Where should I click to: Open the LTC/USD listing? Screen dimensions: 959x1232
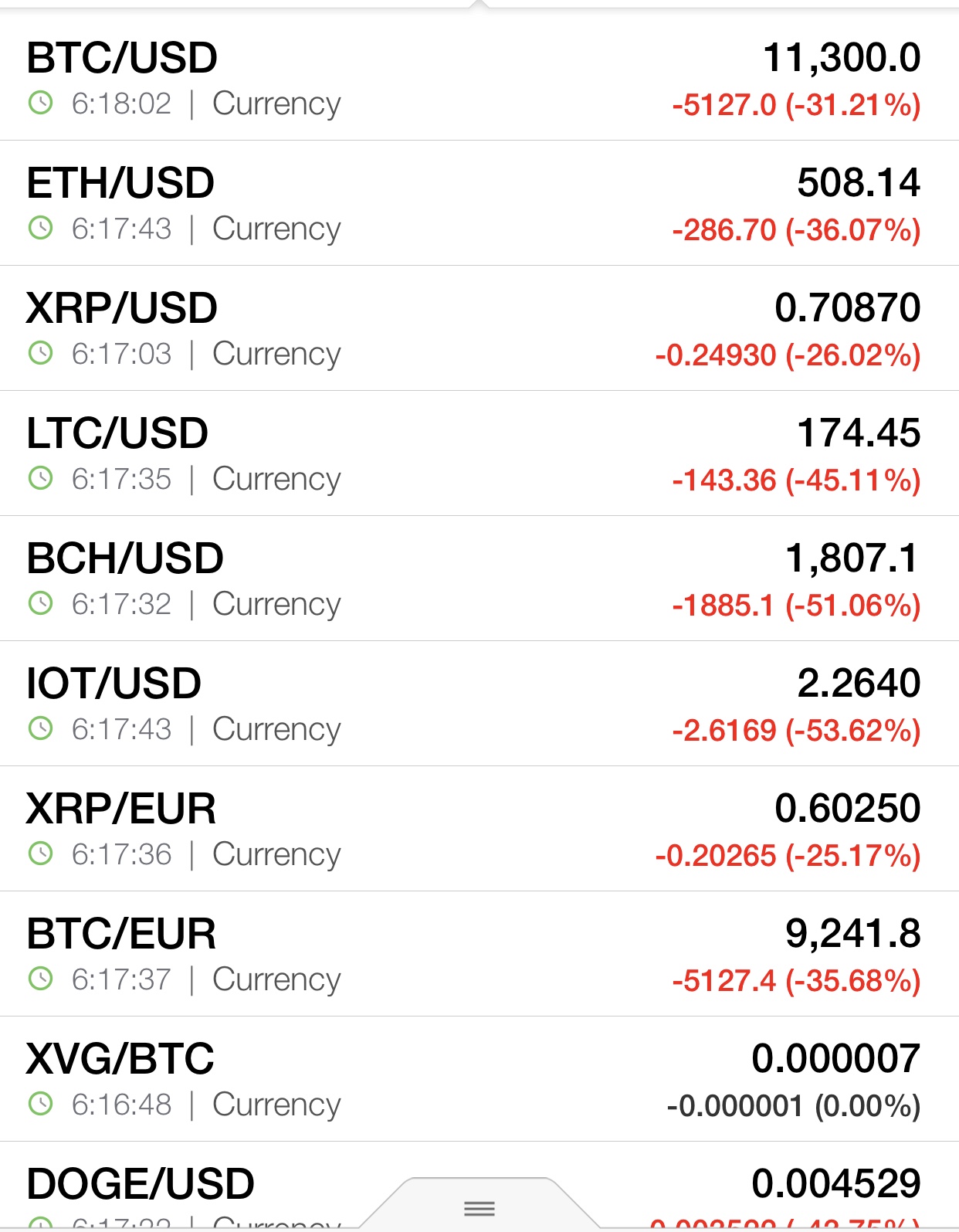pyautogui.click(x=479, y=454)
